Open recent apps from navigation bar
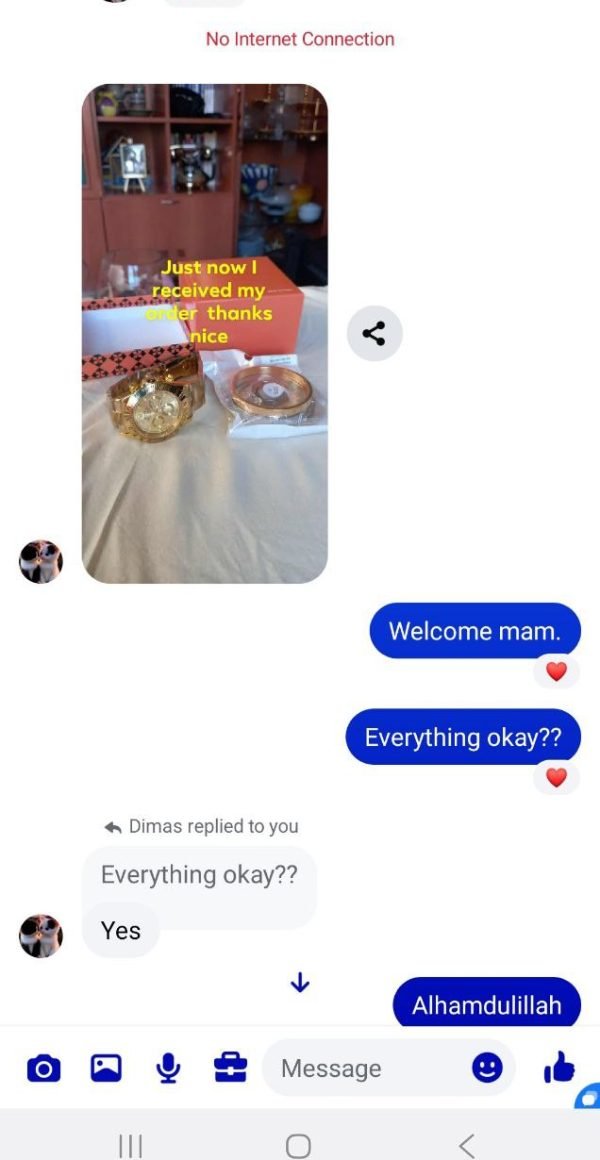 (x=130, y=1145)
